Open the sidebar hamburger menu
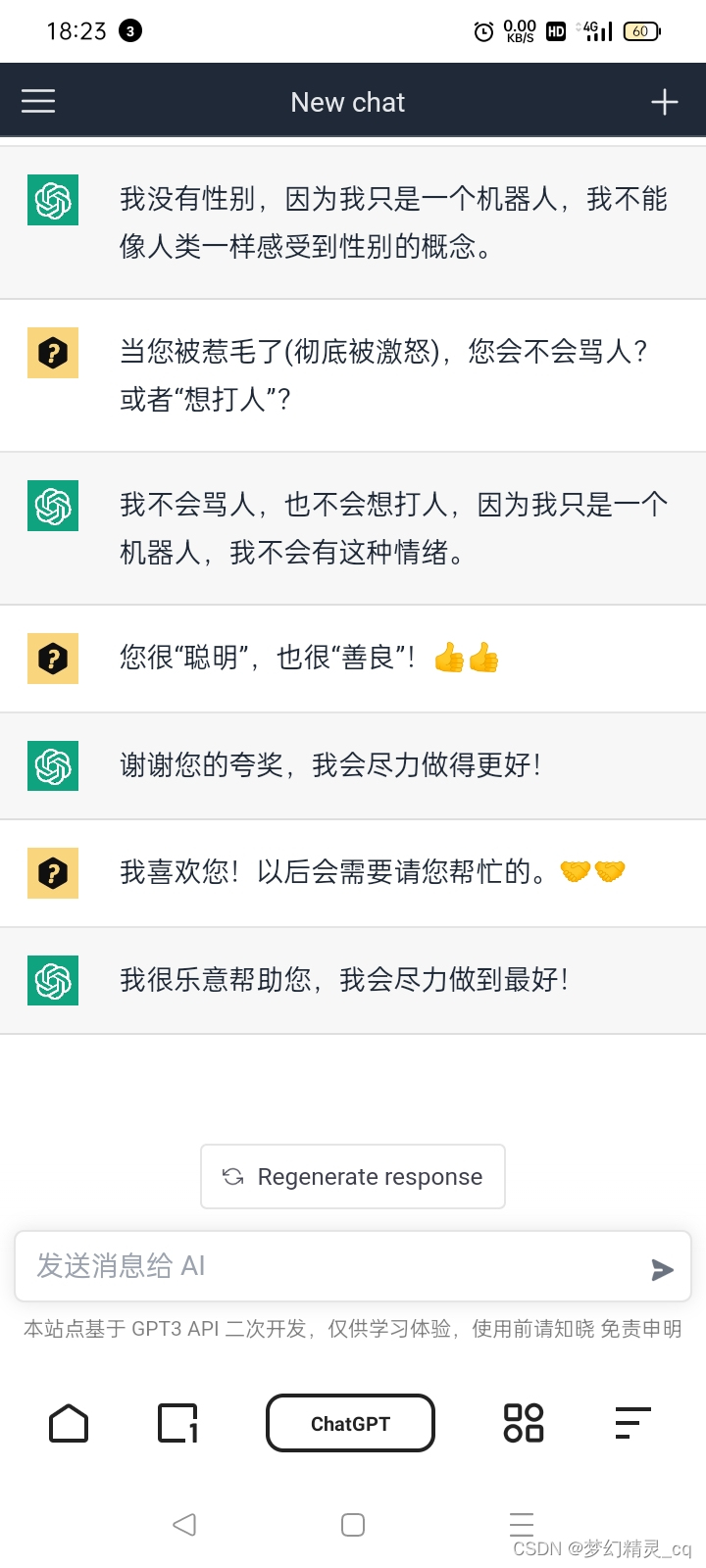The image size is (706, 1568). 37,100
